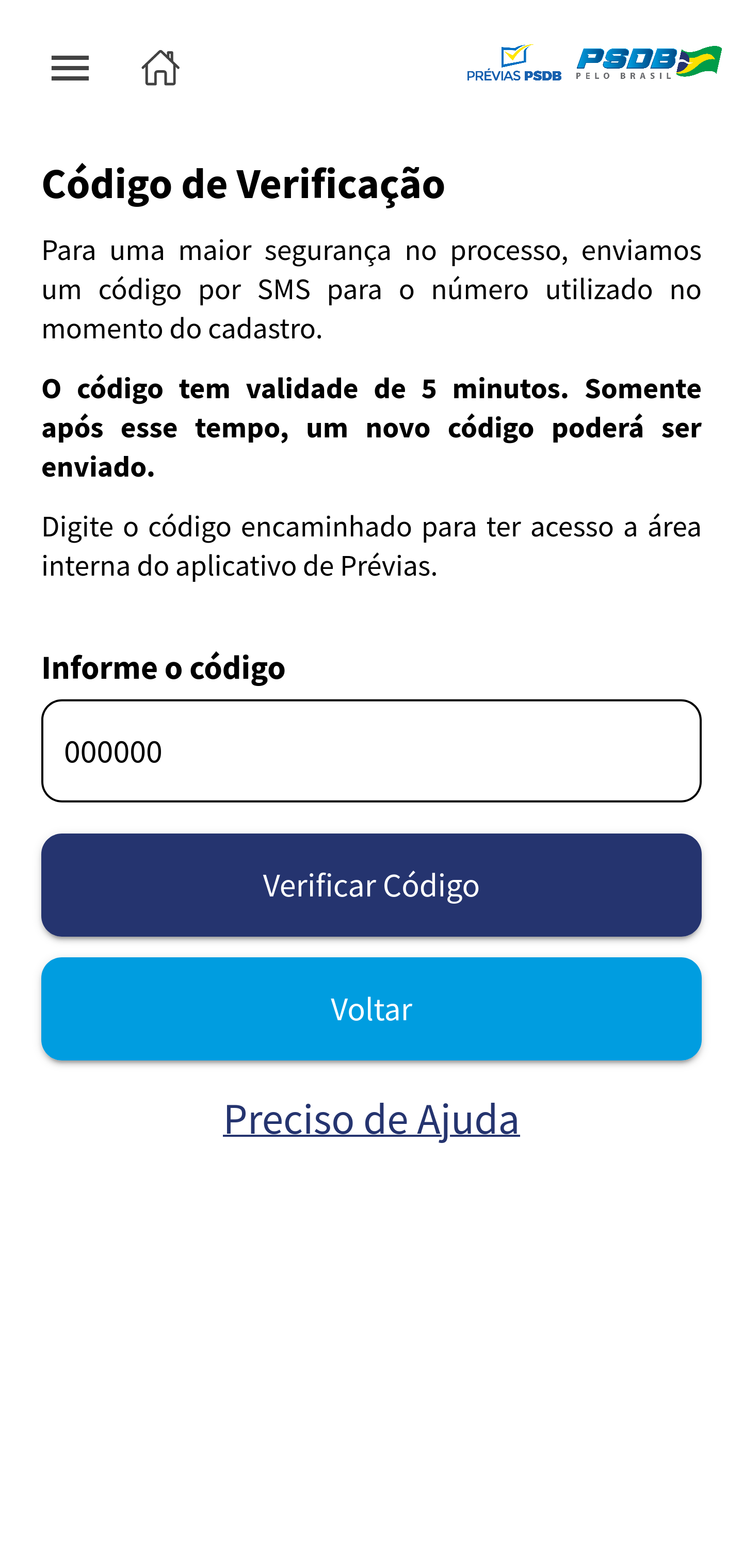Focus the verification code input field
The height and width of the screenshot is (1568, 743).
[371, 750]
